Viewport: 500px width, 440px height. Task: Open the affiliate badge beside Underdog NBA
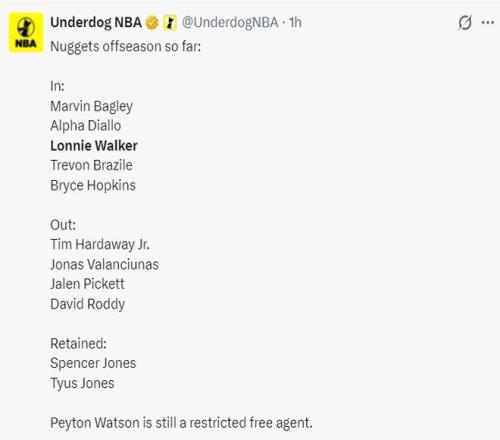point(170,23)
